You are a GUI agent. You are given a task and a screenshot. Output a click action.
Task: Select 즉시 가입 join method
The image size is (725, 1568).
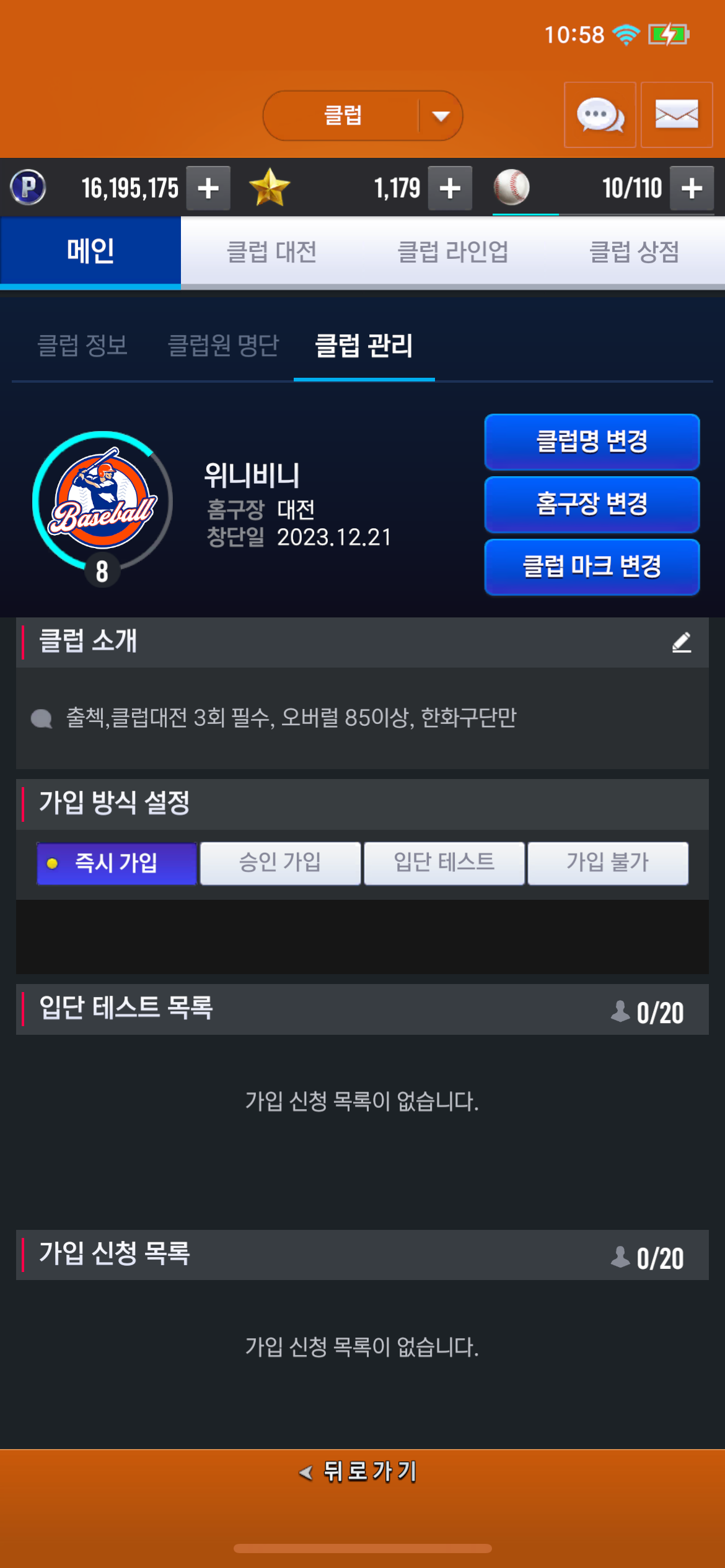click(116, 863)
